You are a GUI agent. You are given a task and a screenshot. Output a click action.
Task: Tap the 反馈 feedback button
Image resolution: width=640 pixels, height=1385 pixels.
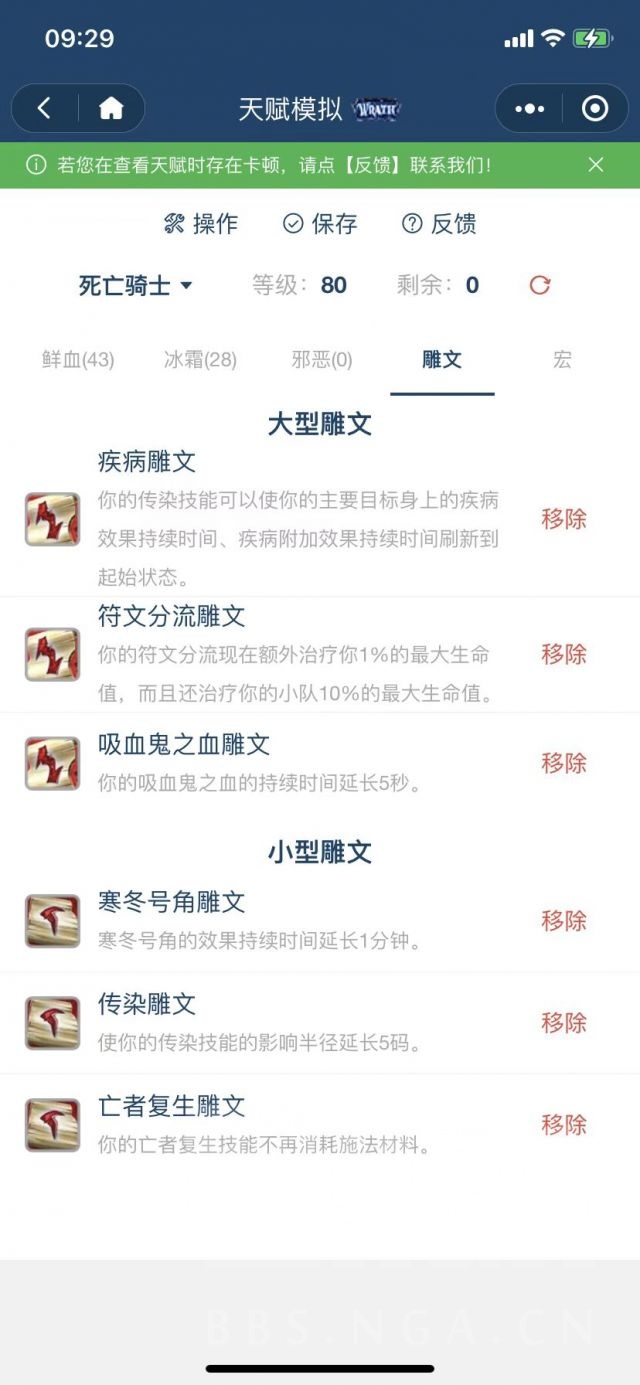pyautogui.click(x=439, y=224)
